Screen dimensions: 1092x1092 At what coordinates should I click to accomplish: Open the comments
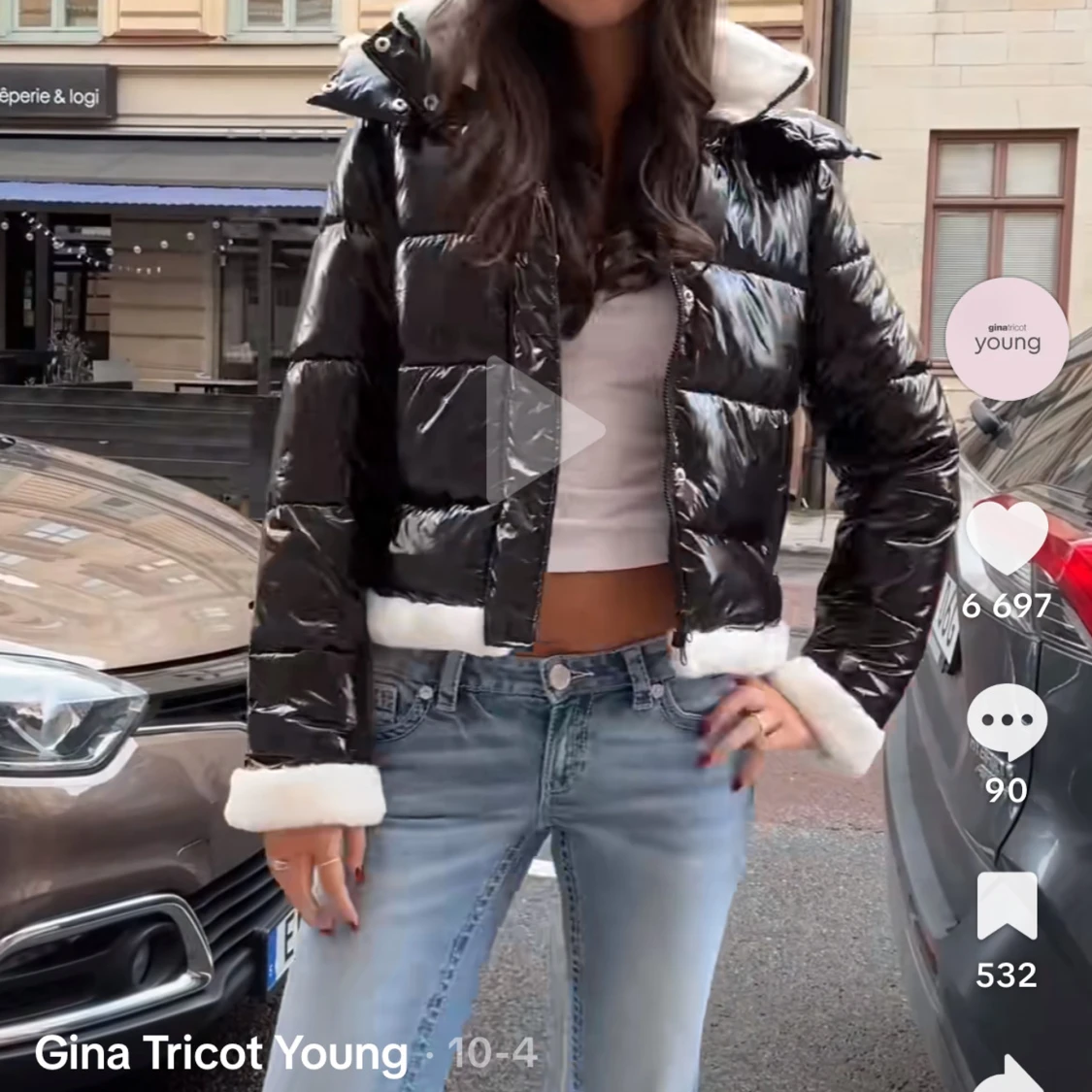[1007, 721]
